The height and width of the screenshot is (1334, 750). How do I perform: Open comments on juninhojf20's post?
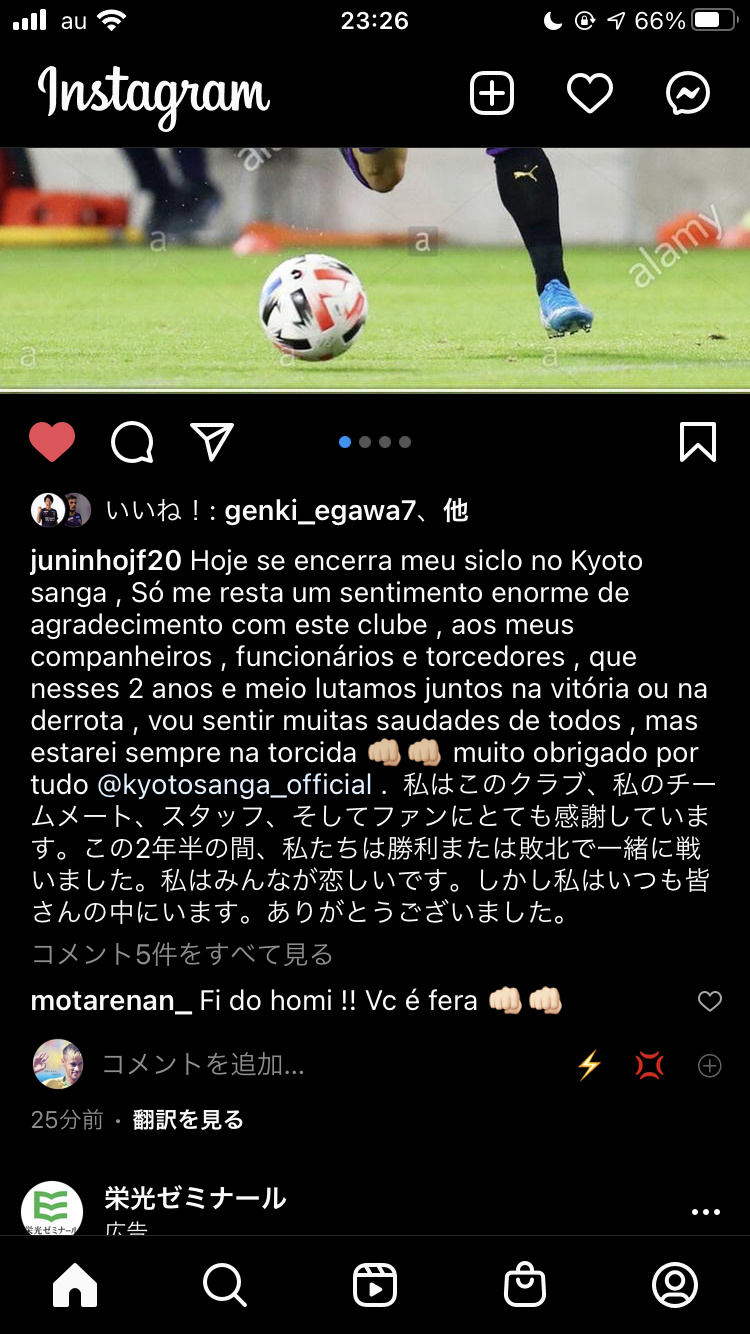(x=132, y=442)
